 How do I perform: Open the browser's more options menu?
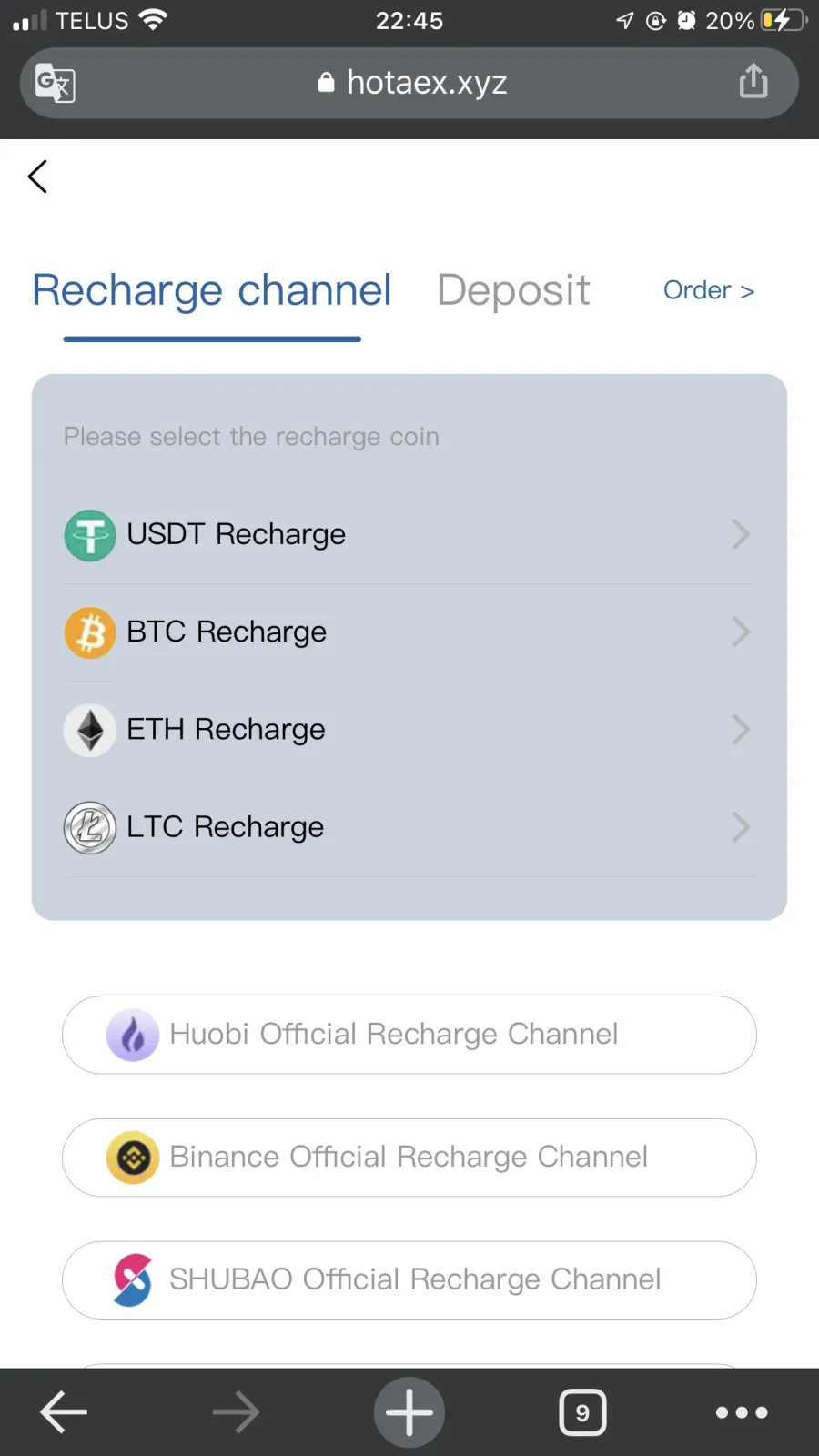[742, 1412]
